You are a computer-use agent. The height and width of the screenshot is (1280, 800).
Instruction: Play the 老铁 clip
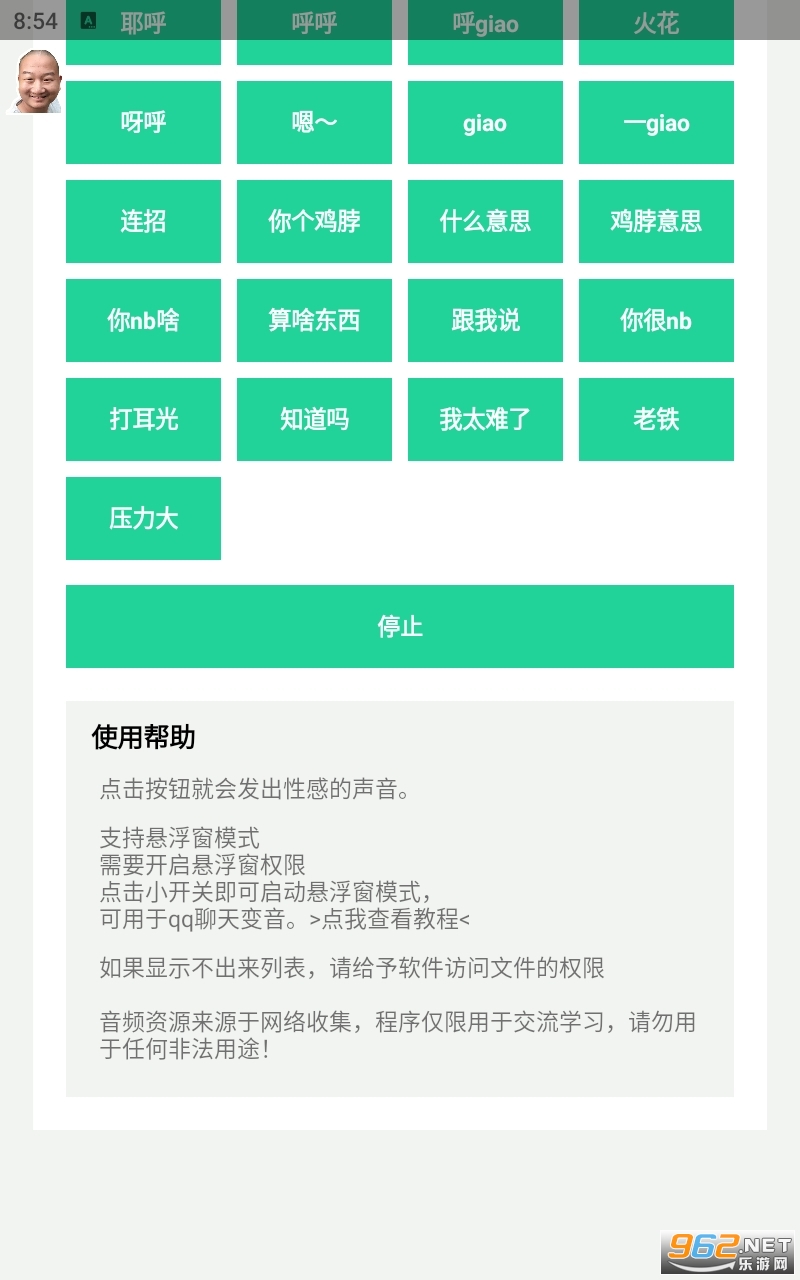656,419
